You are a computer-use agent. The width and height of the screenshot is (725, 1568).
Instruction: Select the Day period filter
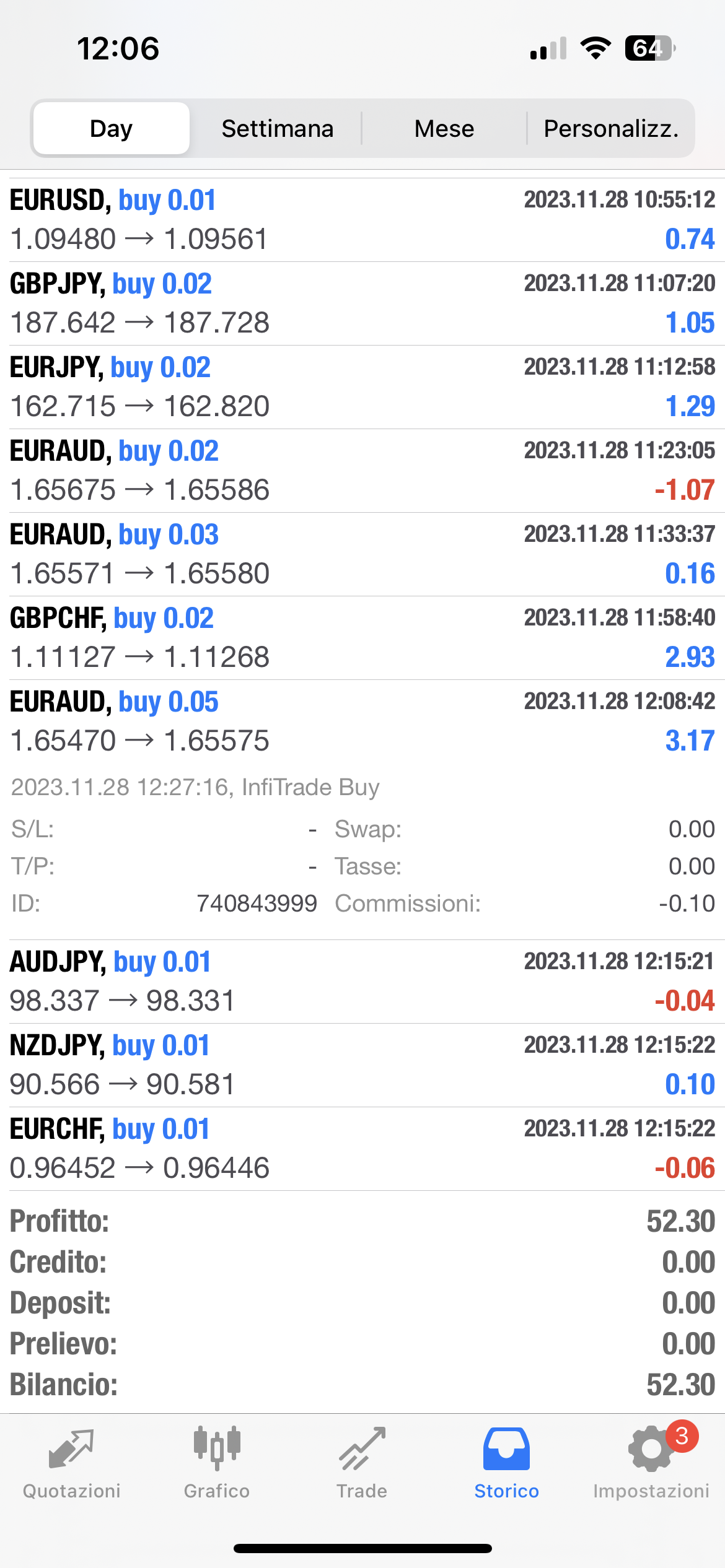pos(112,128)
